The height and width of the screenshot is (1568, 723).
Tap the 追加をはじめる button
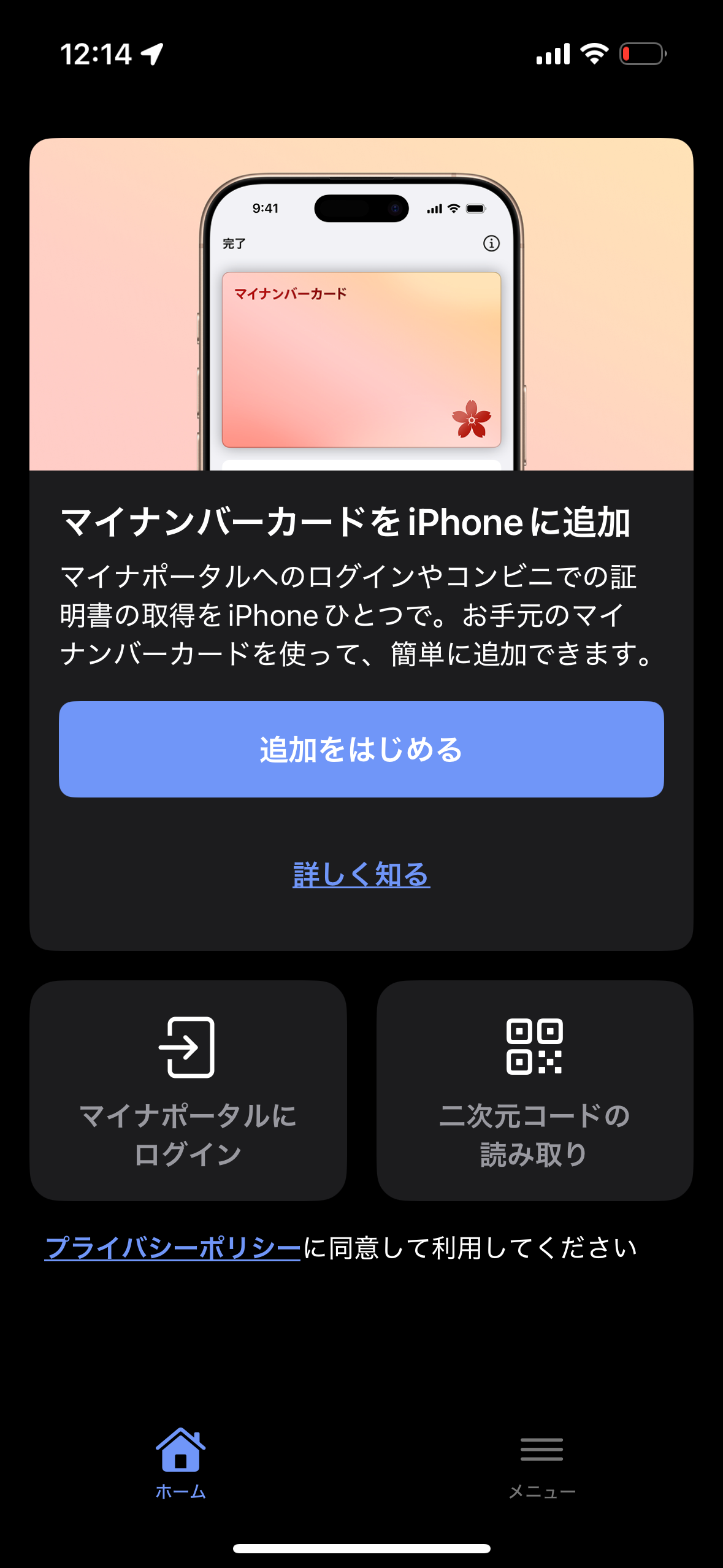(361, 749)
